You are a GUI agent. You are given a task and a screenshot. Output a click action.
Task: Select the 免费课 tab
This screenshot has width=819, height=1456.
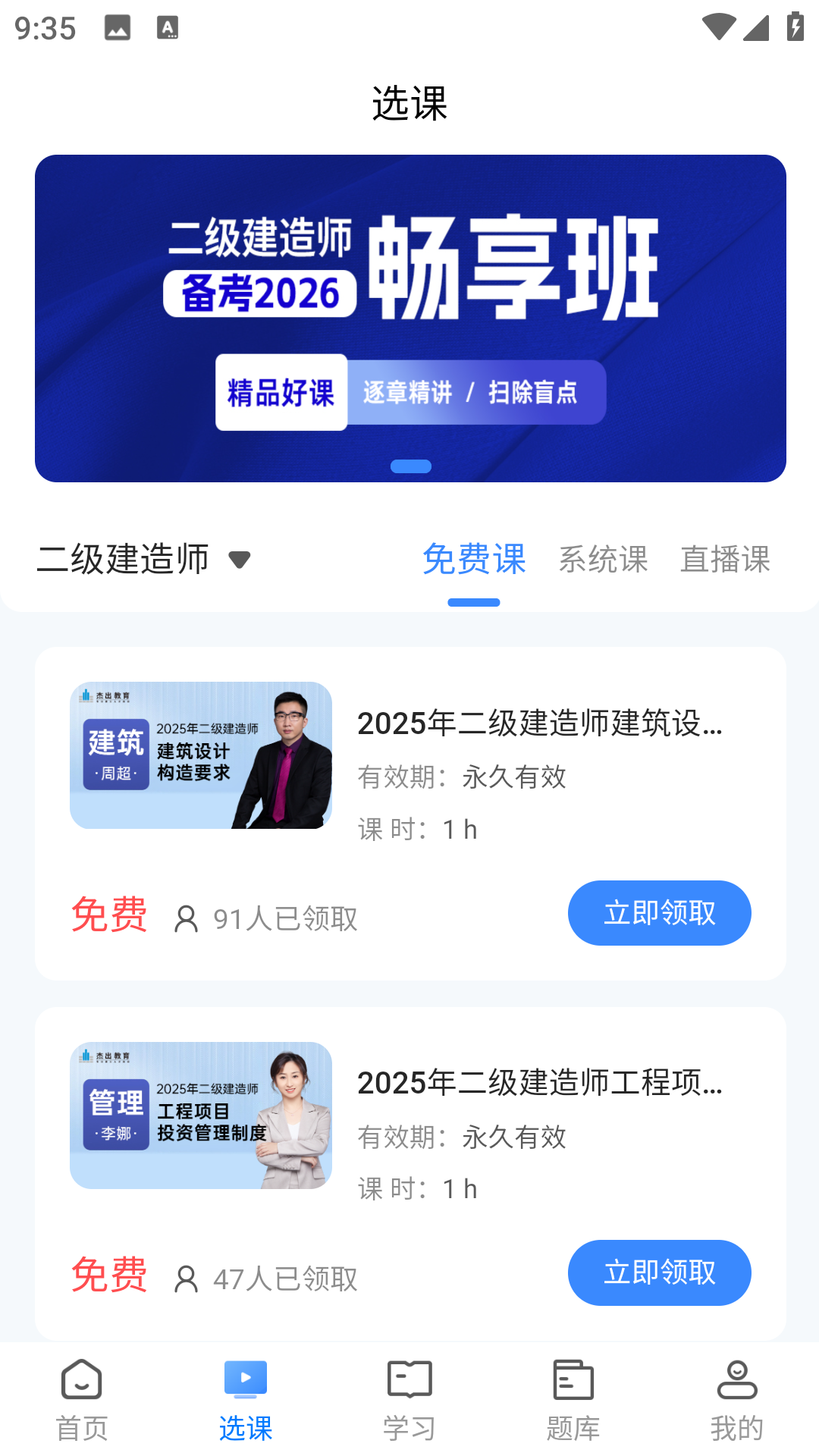tap(474, 560)
